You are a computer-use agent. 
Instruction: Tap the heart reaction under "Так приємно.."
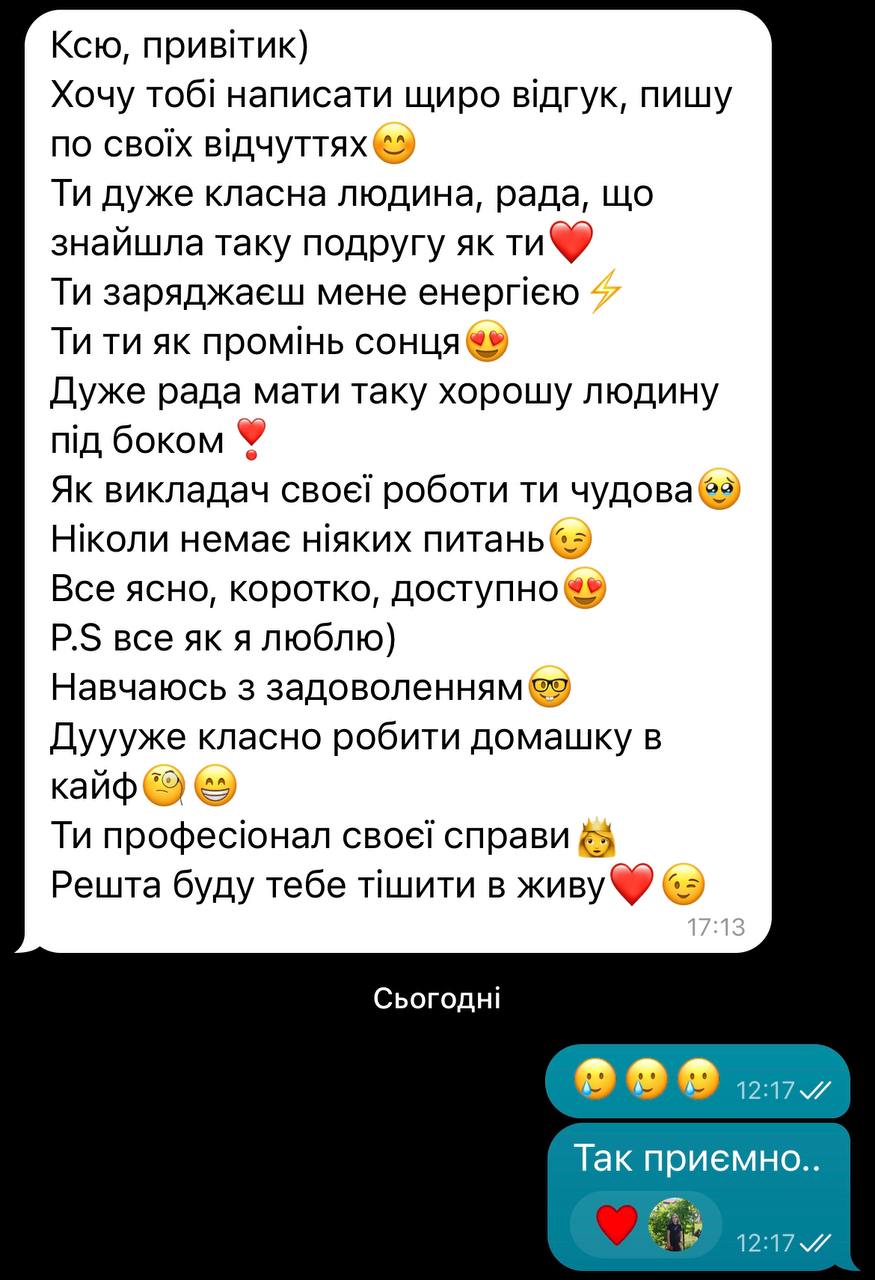(616, 1224)
